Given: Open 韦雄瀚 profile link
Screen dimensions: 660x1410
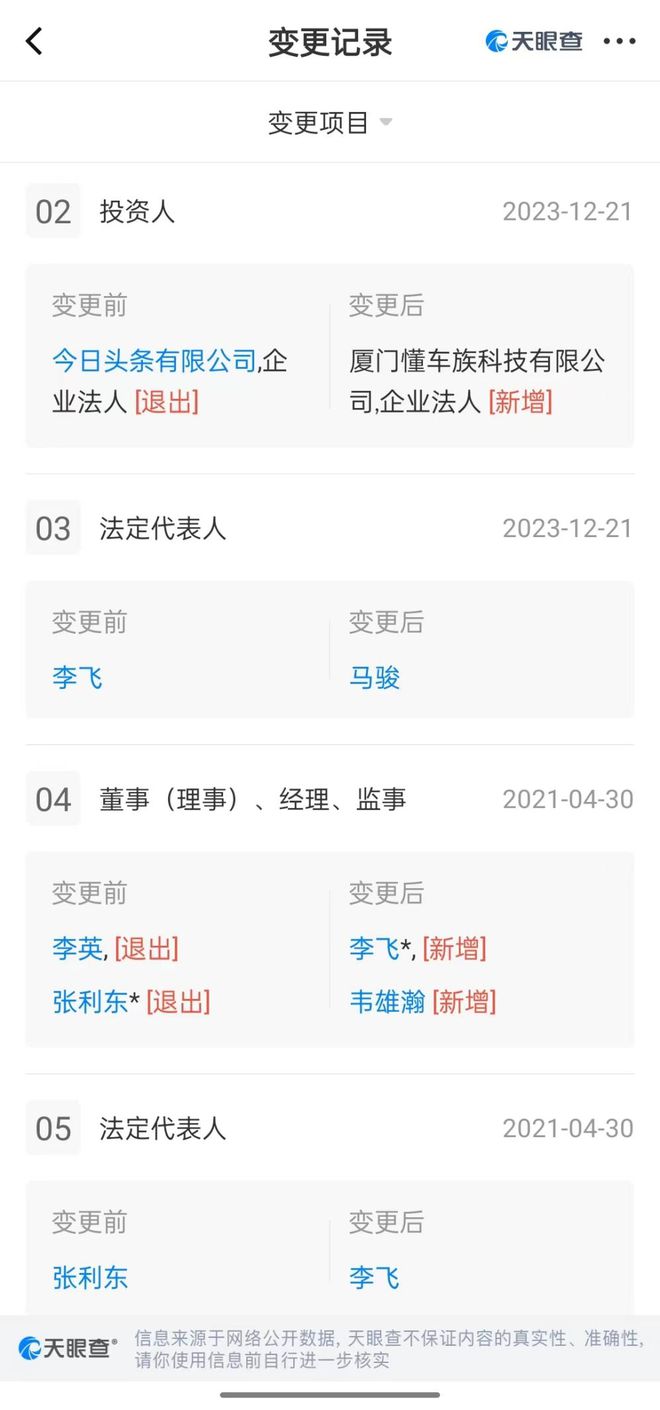Looking at the screenshot, I should (388, 1002).
